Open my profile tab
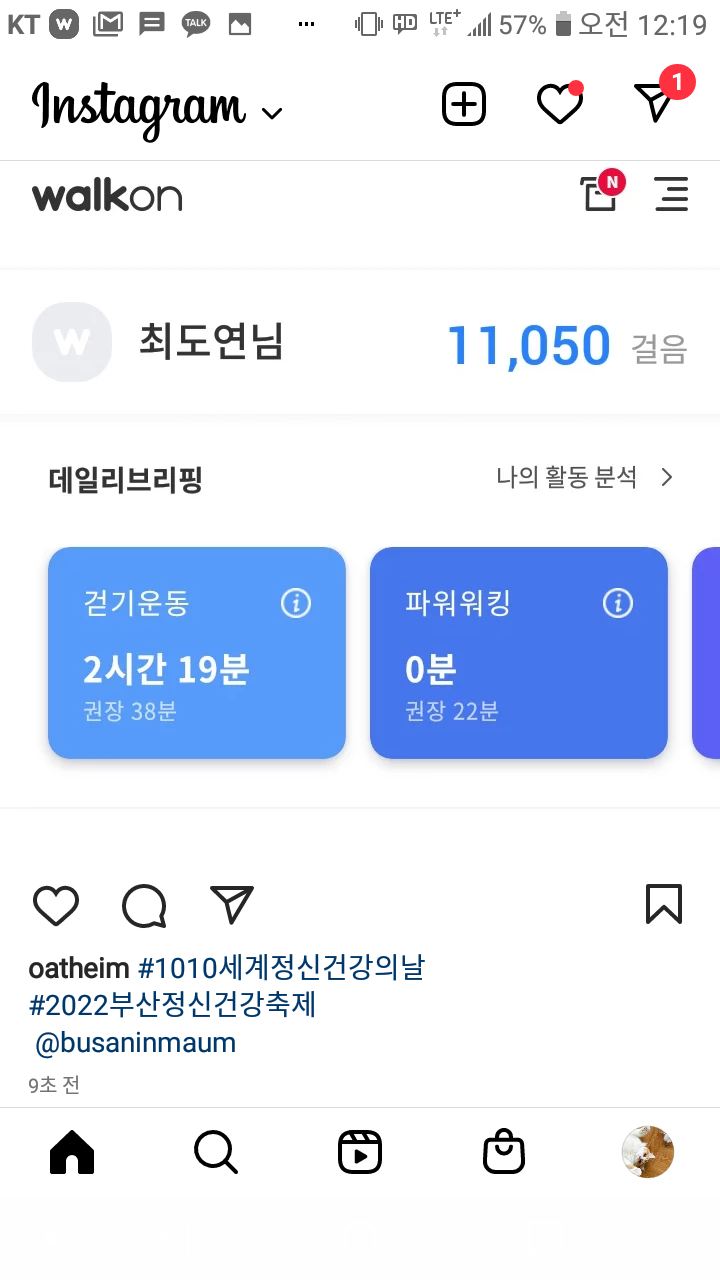This screenshot has height=1280, width=720. 648,1152
